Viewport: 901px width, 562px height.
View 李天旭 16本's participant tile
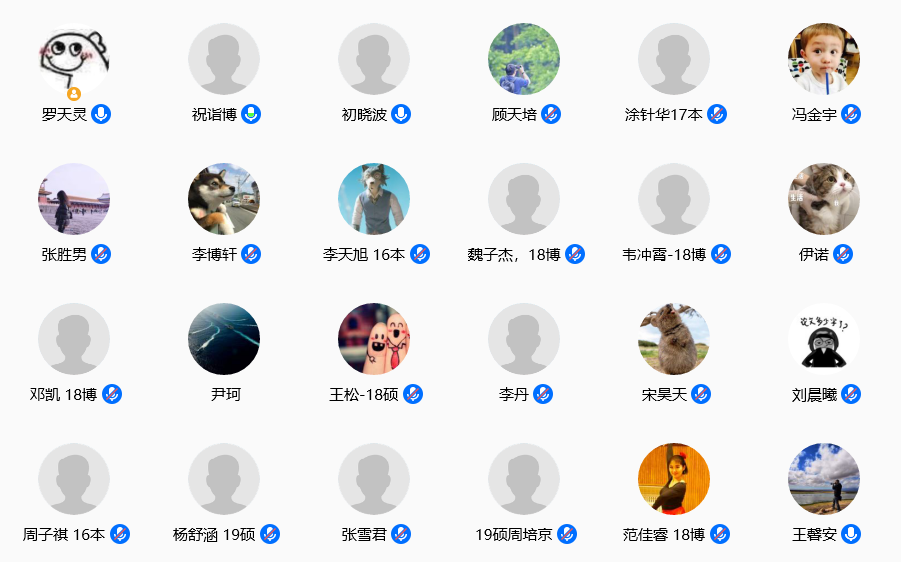click(x=374, y=199)
